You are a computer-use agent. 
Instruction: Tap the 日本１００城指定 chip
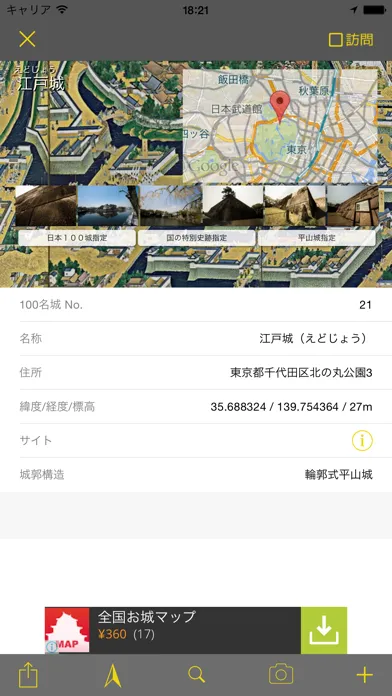click(77, 238)
